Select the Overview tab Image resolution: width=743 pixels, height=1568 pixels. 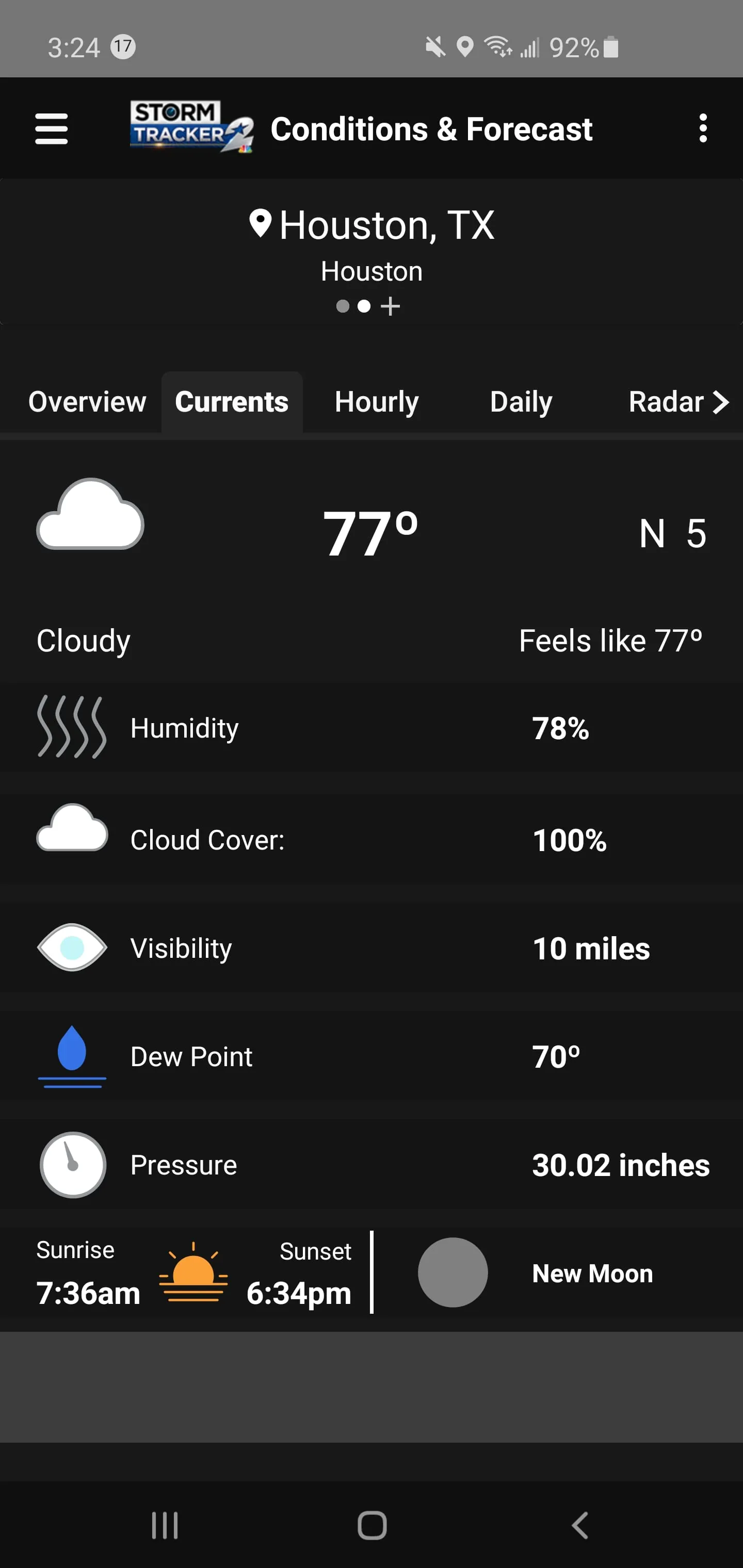pos(87,402)
